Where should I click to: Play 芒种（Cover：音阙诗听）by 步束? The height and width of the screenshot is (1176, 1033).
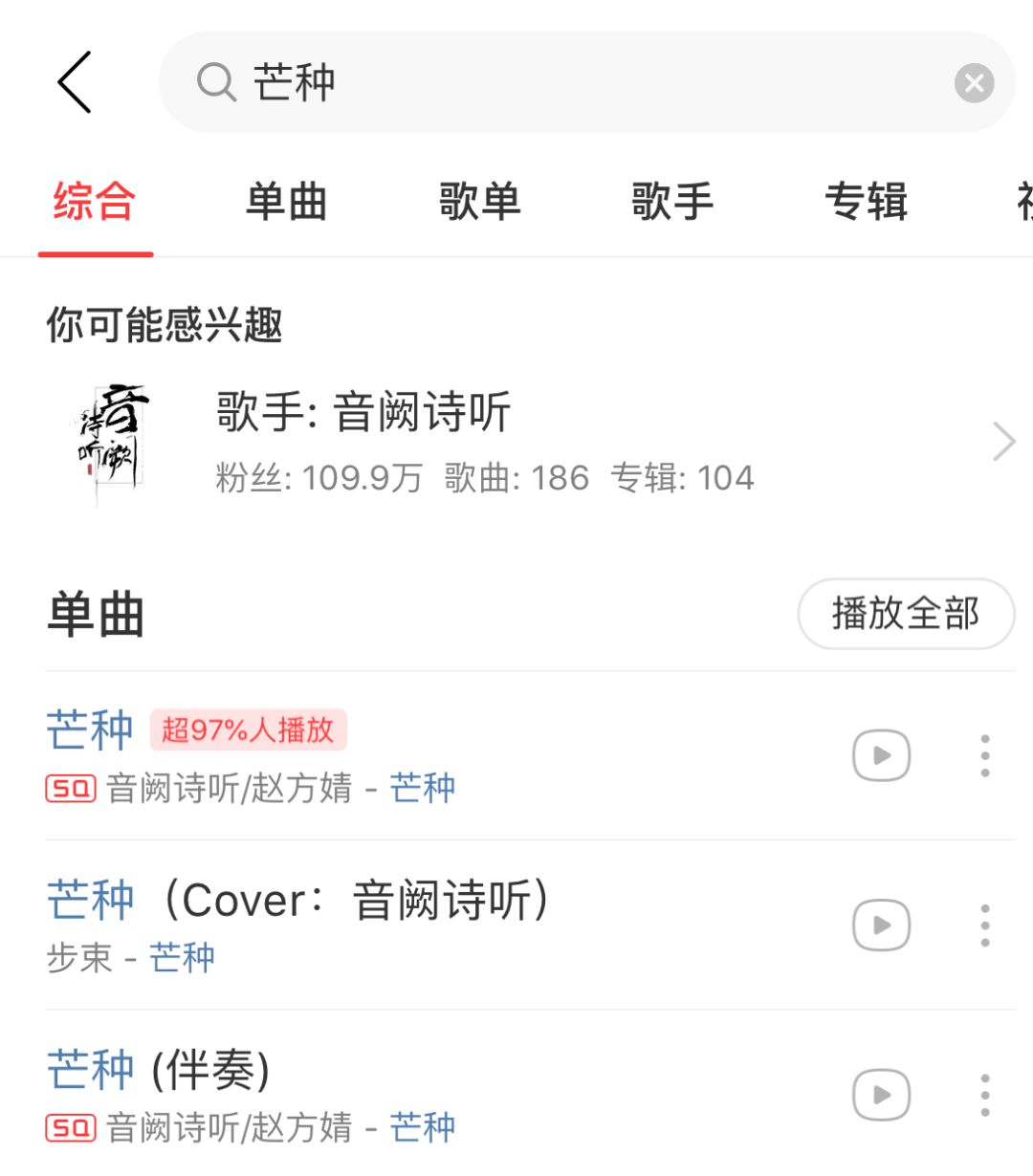pos(880,925)
